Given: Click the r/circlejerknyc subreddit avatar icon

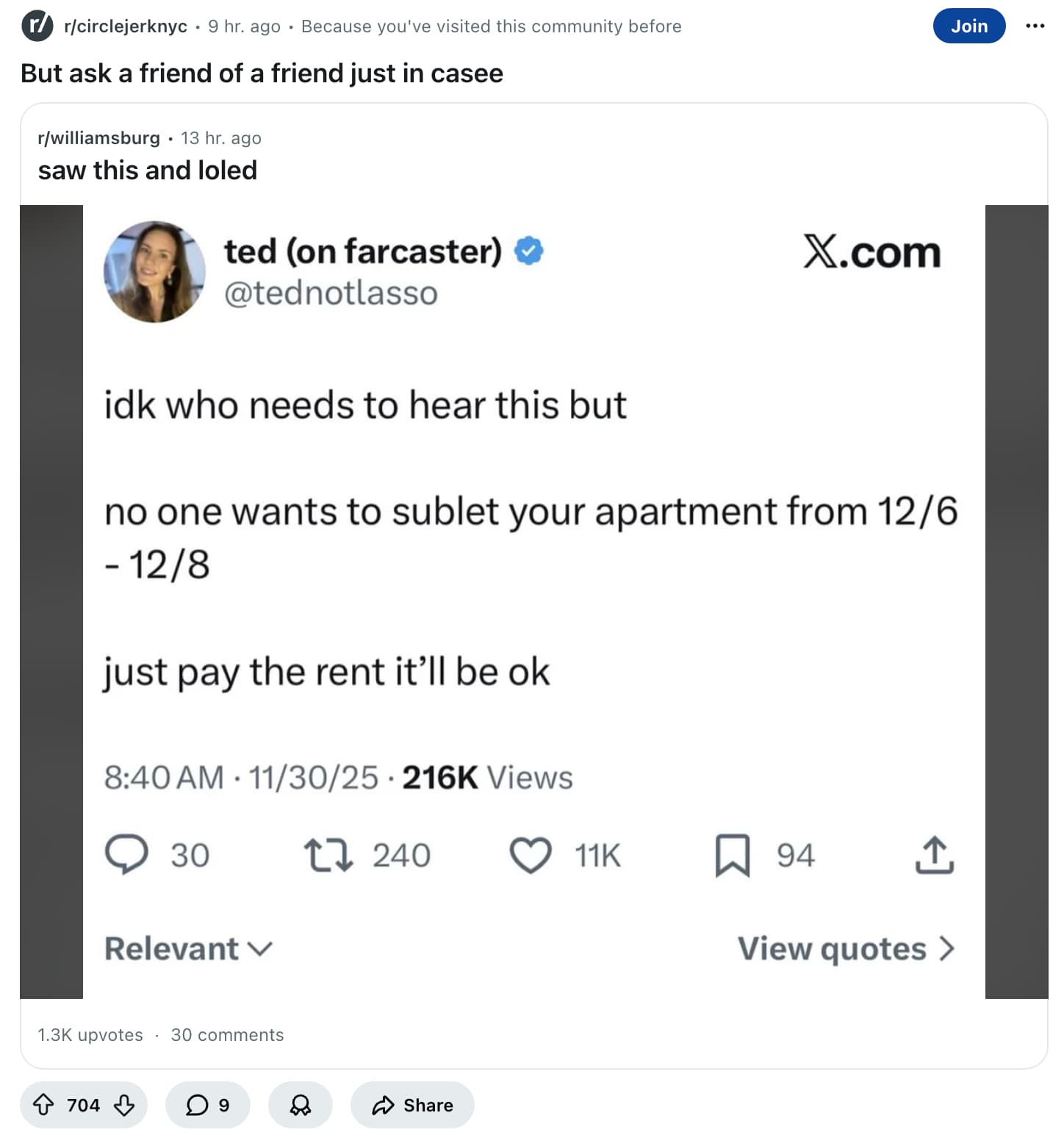Looking at the screenshot, I should 36,26.
